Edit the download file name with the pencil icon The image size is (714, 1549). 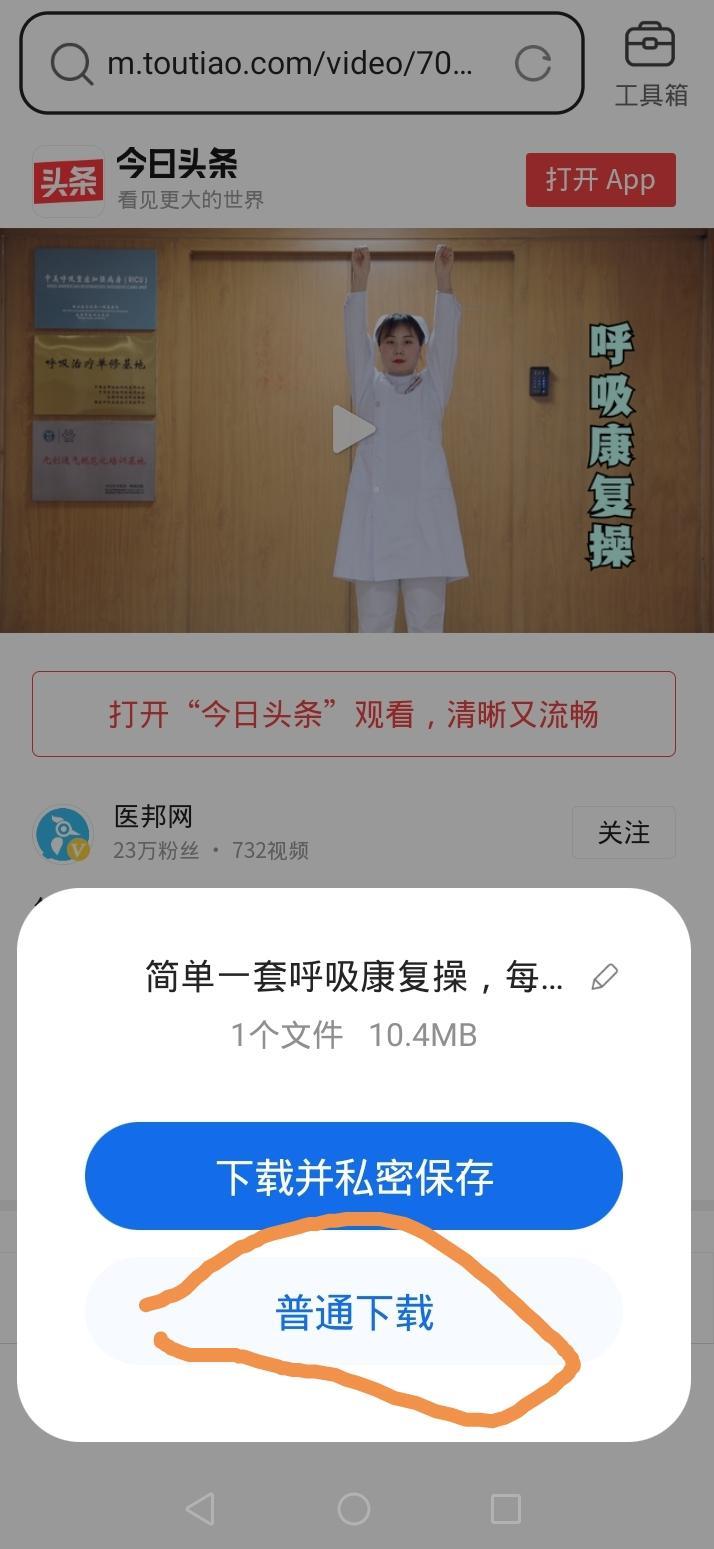(604, 977)
